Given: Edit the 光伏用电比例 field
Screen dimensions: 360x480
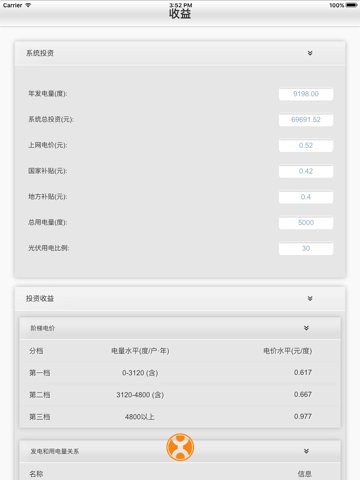Looking at the screenshot, I should (x=306, y=248).
